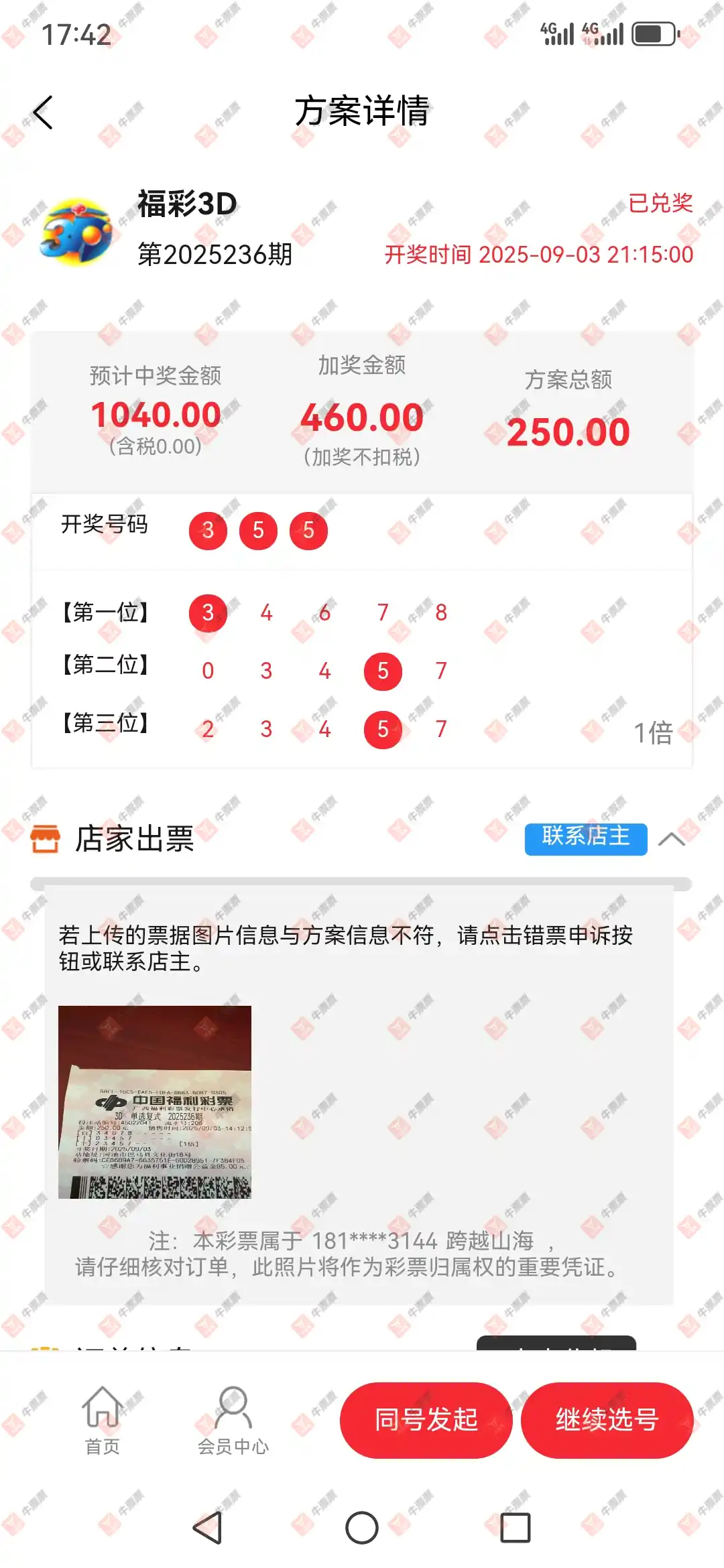This screenshot has height=1568, width=724.
Task: Go back from the 方案详情 page
Action: pyautogui.click(x=43, y=113)
